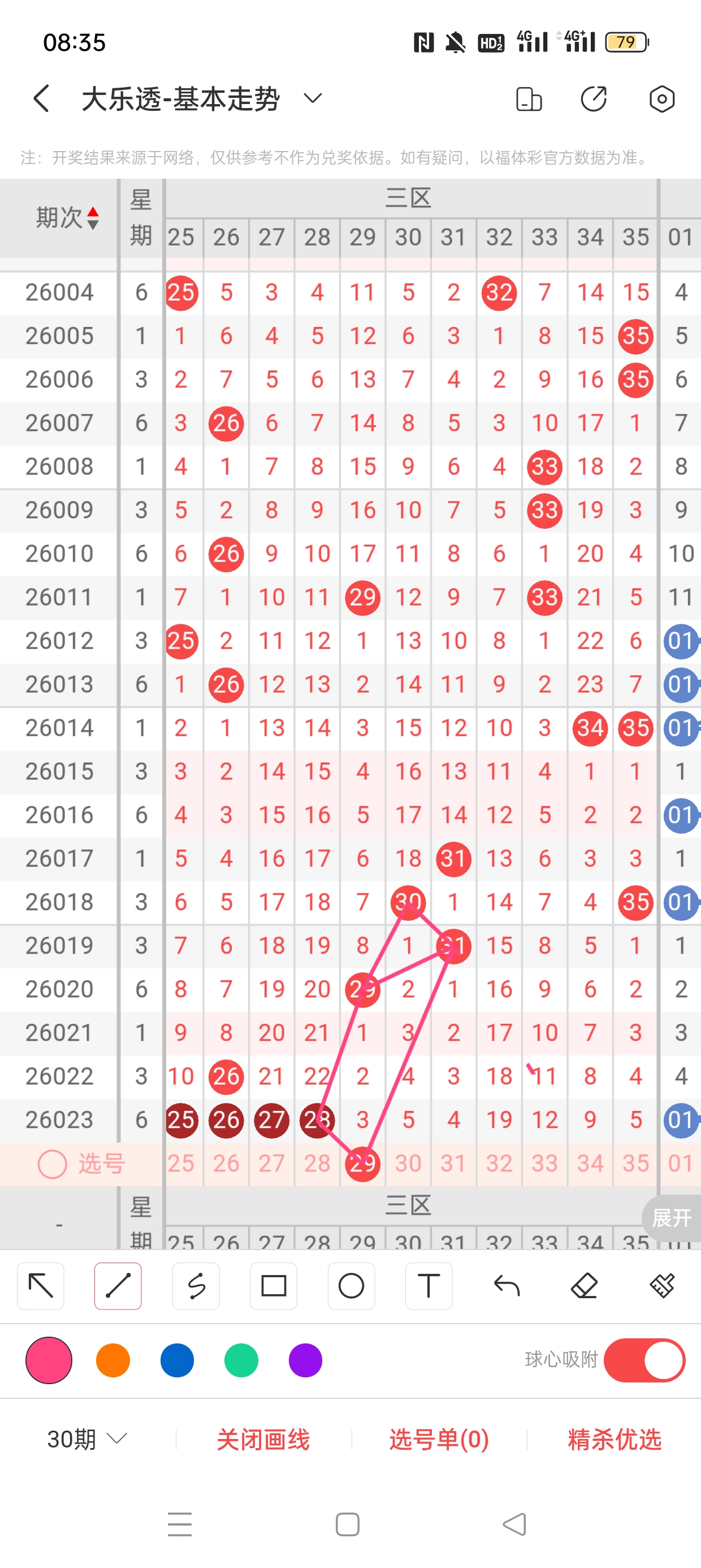The image size is (701, 1568).
Task: Pick the circle drawing tool
Action: pos(351,1286)
